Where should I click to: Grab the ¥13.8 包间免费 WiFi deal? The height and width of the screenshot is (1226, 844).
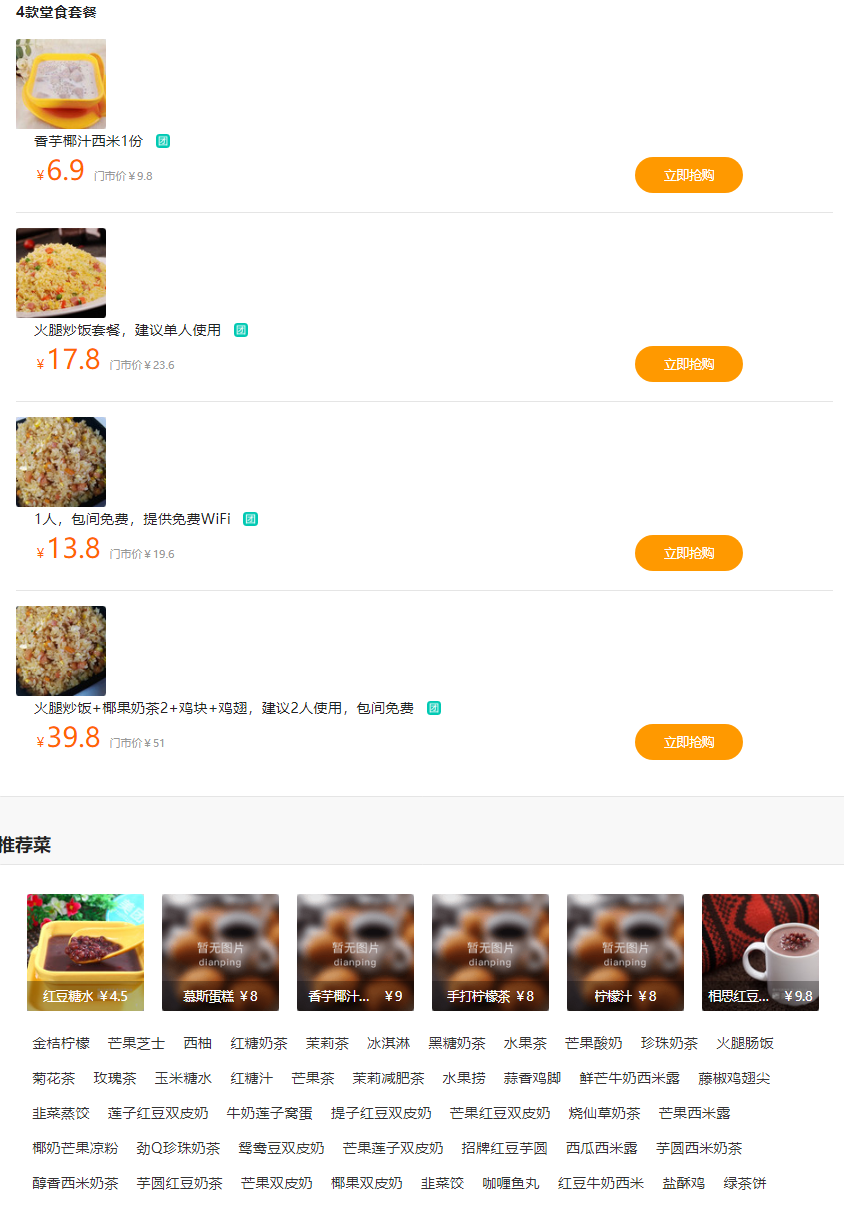click(688, 553)
